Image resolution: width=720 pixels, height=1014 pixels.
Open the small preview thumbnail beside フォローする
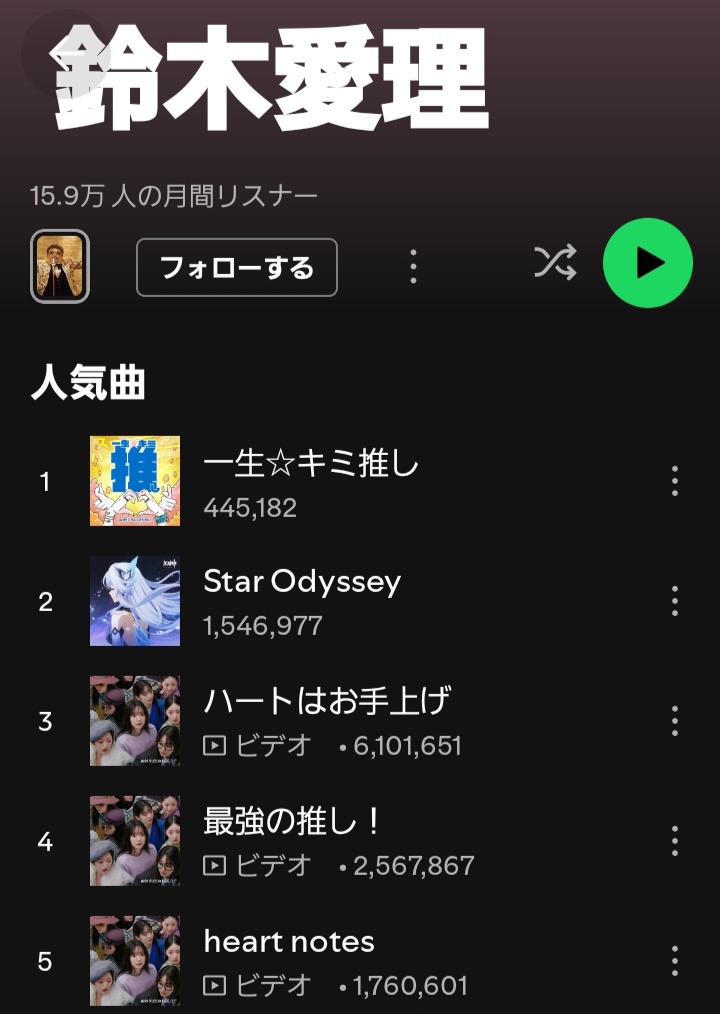tap(60, 266)
